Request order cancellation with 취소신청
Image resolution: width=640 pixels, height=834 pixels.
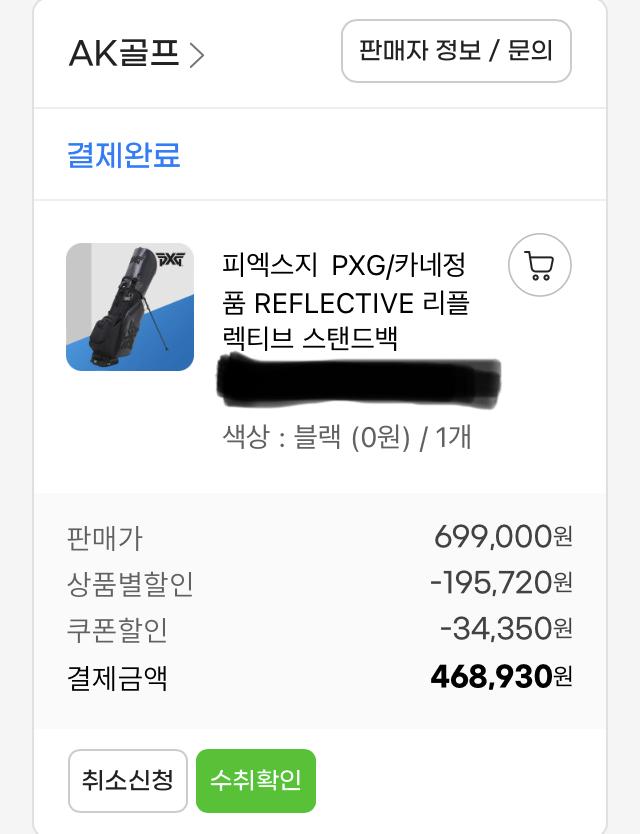[128, 780]
